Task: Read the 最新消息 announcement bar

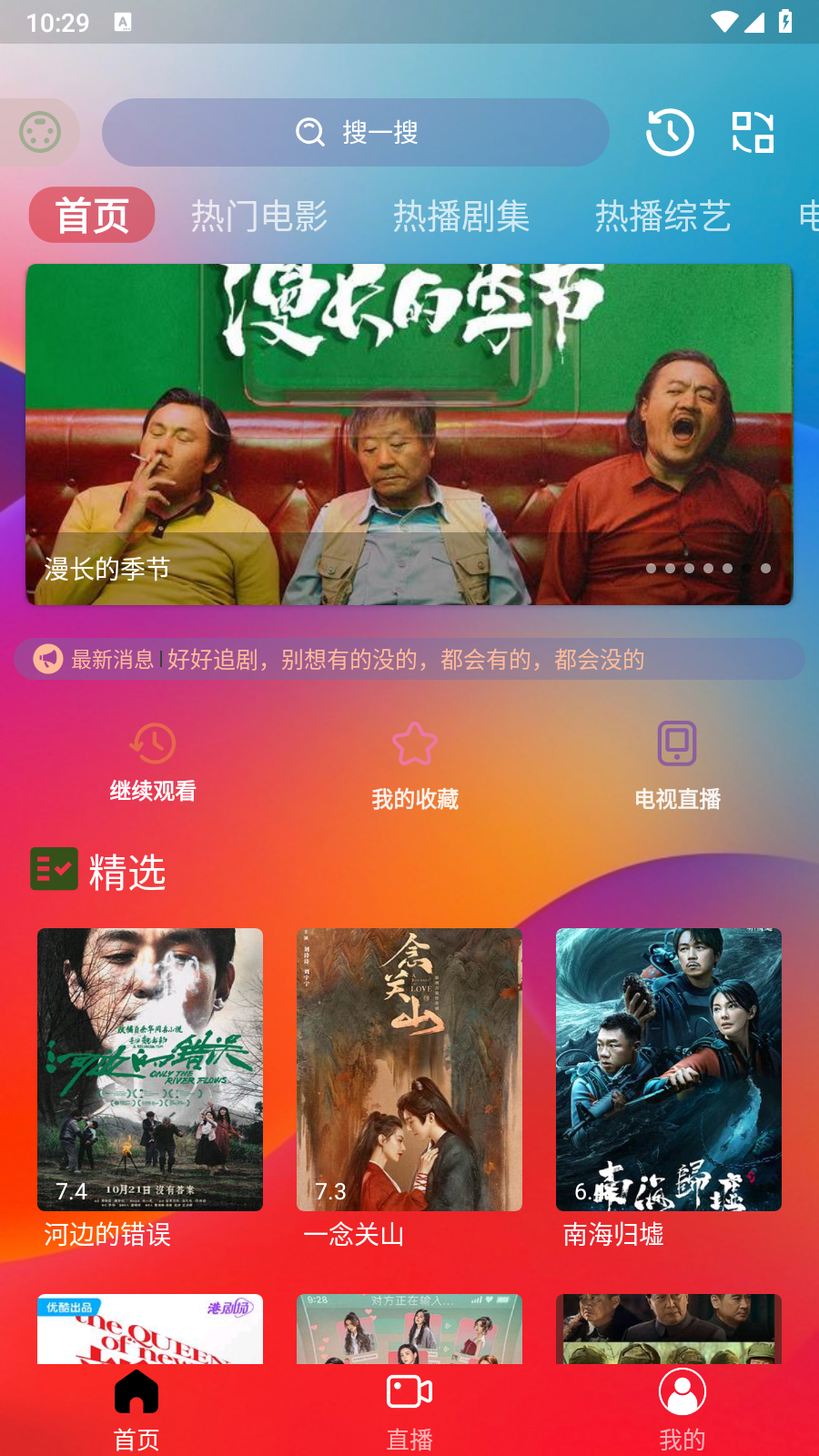Action: 409,659
